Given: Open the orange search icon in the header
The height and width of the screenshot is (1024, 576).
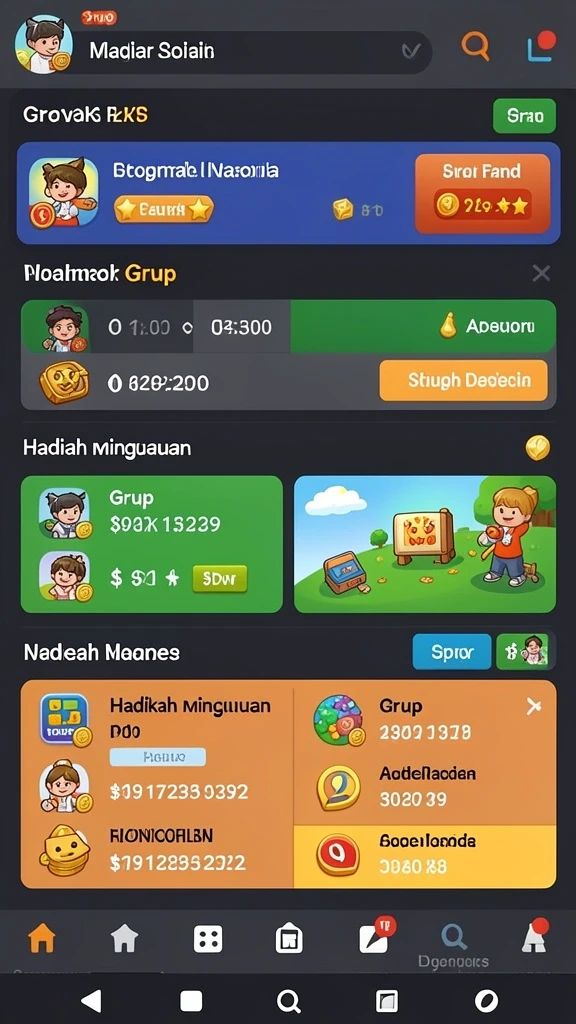Looking at the screenshot, I should (x=475, y=47).
